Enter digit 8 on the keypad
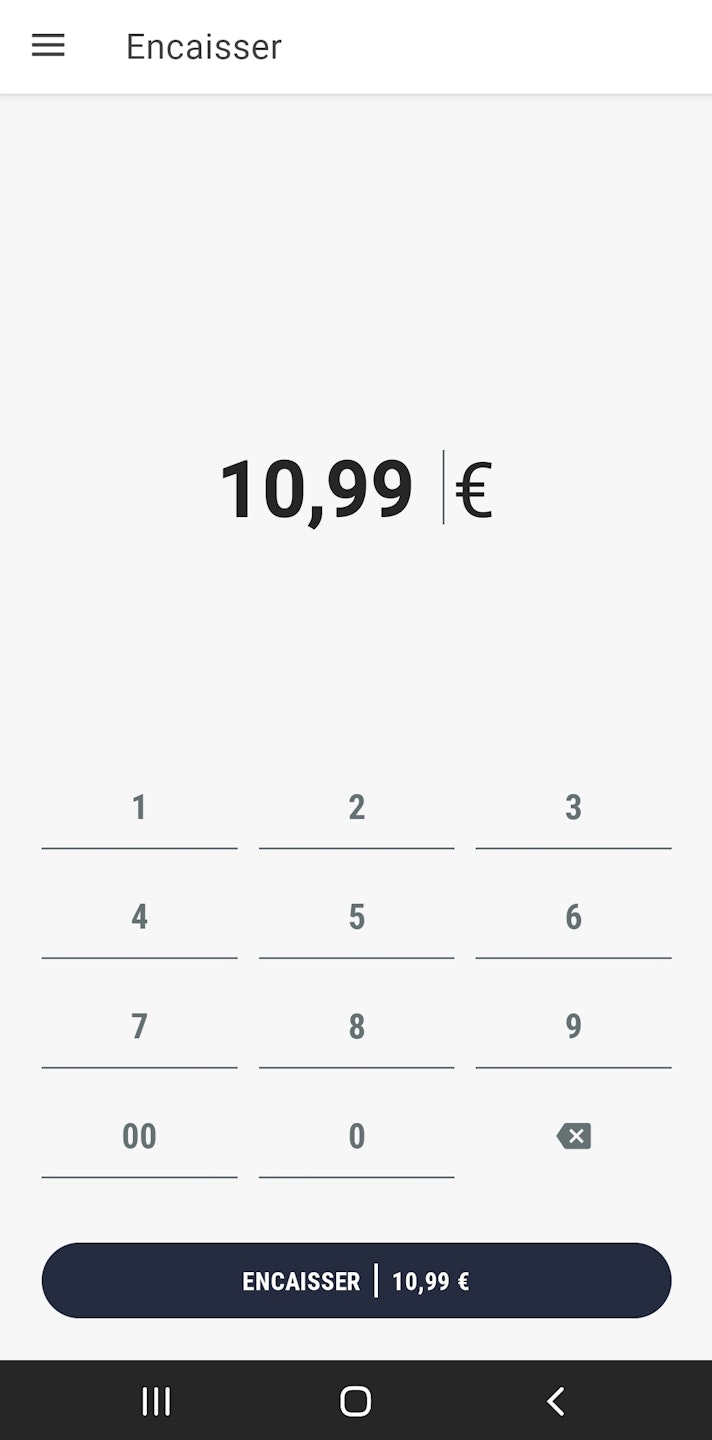Viewport: 712px width, 1440px height. pos(356,1027)
